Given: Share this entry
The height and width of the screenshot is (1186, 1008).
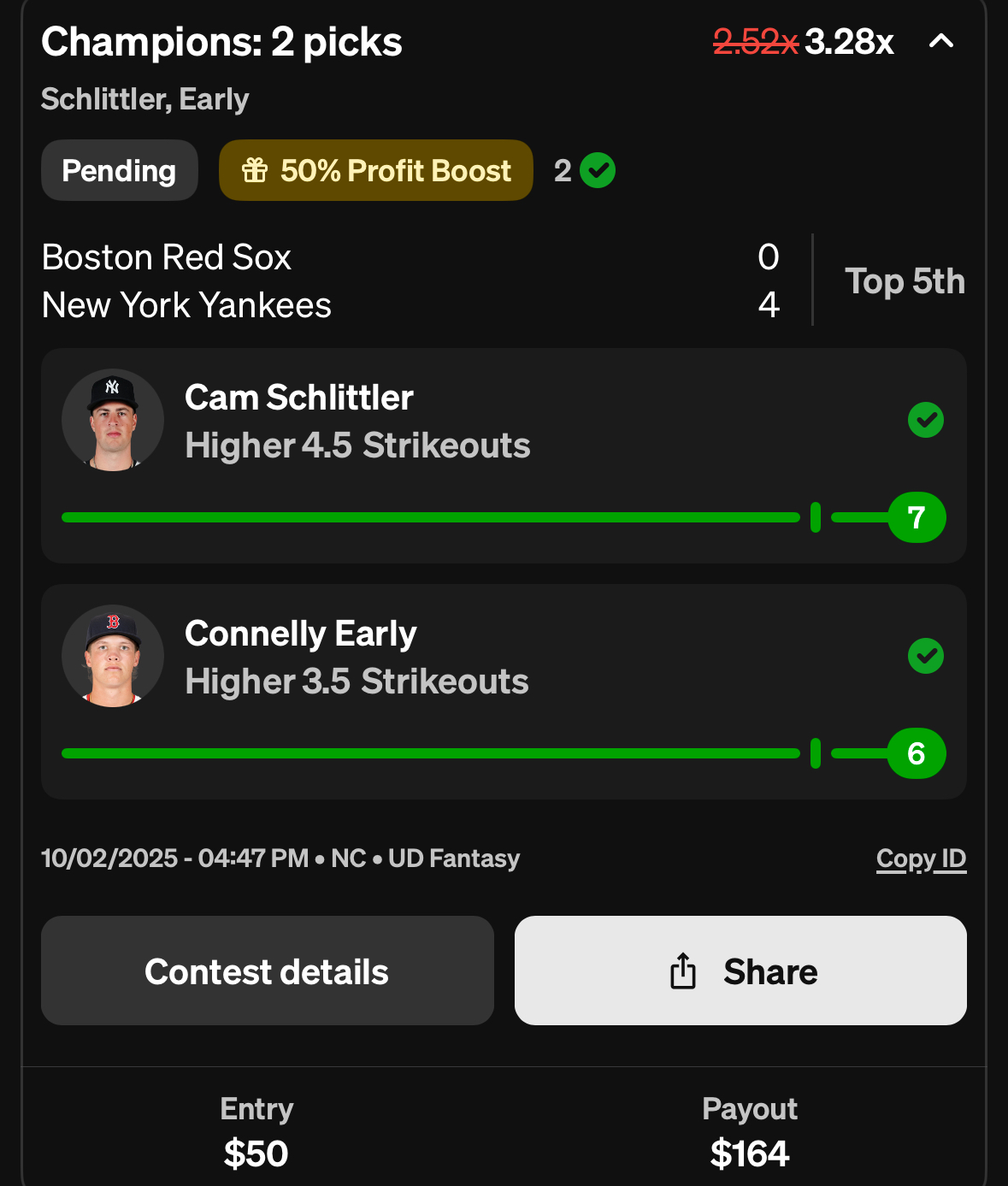Looking at the screenshot, I should (740, 971).
